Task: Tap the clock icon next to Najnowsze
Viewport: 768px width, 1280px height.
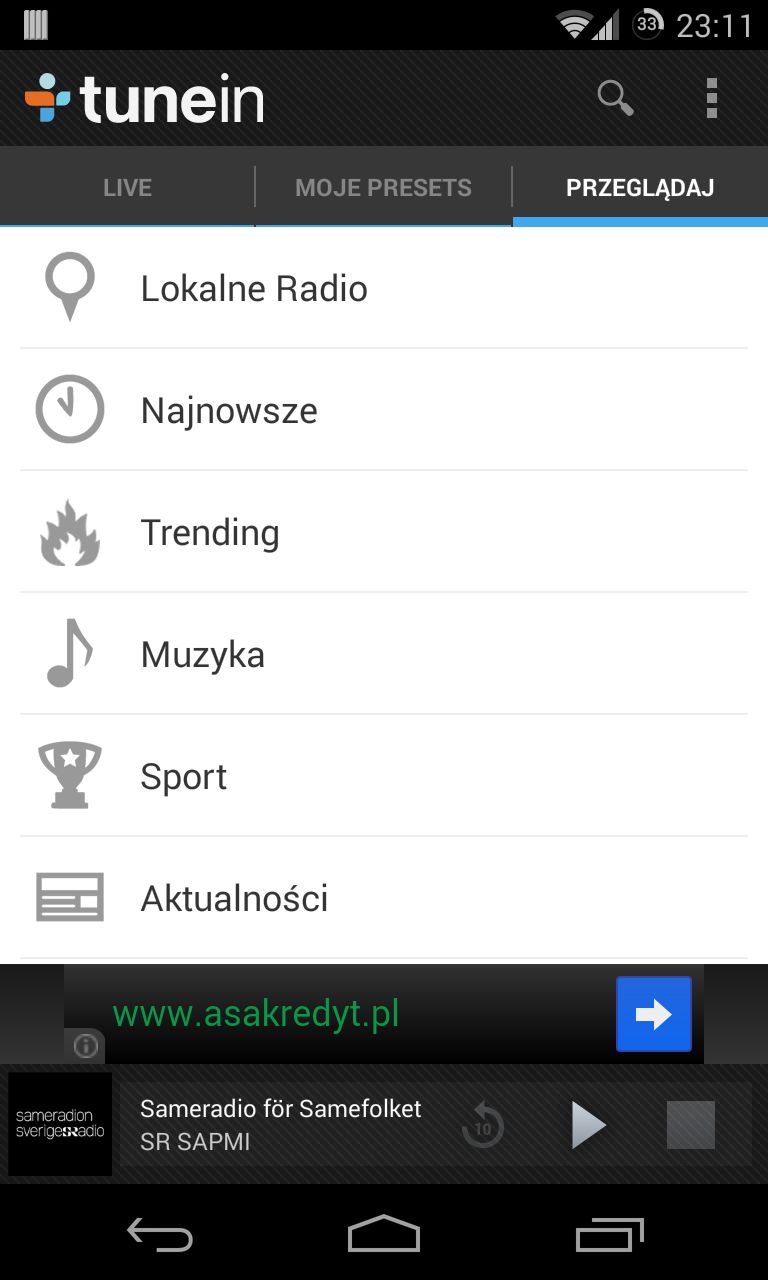Action: [69, 409]
